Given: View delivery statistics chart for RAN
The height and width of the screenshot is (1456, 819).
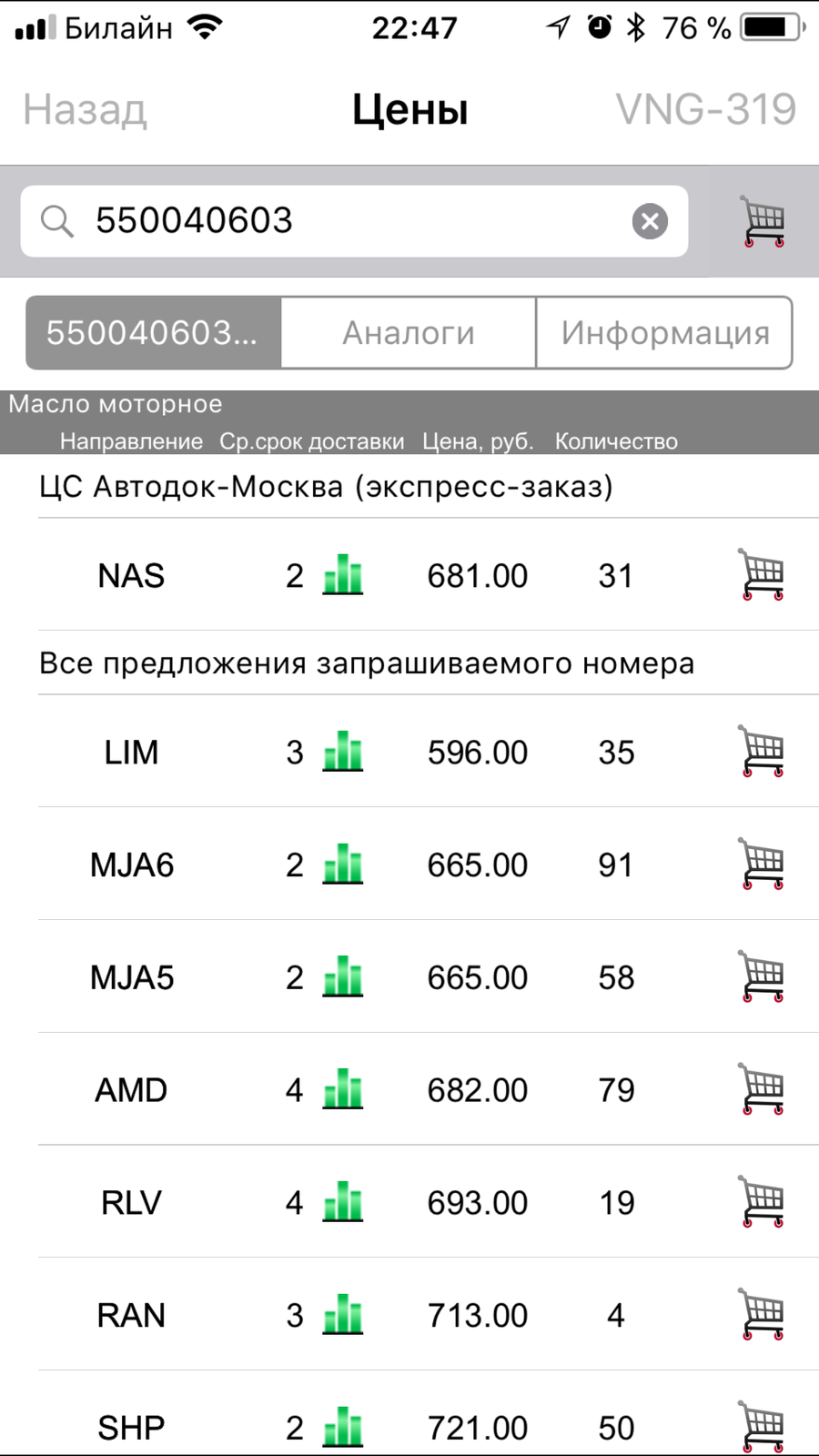Looking at the screenshot, I should click(343, 1315).
